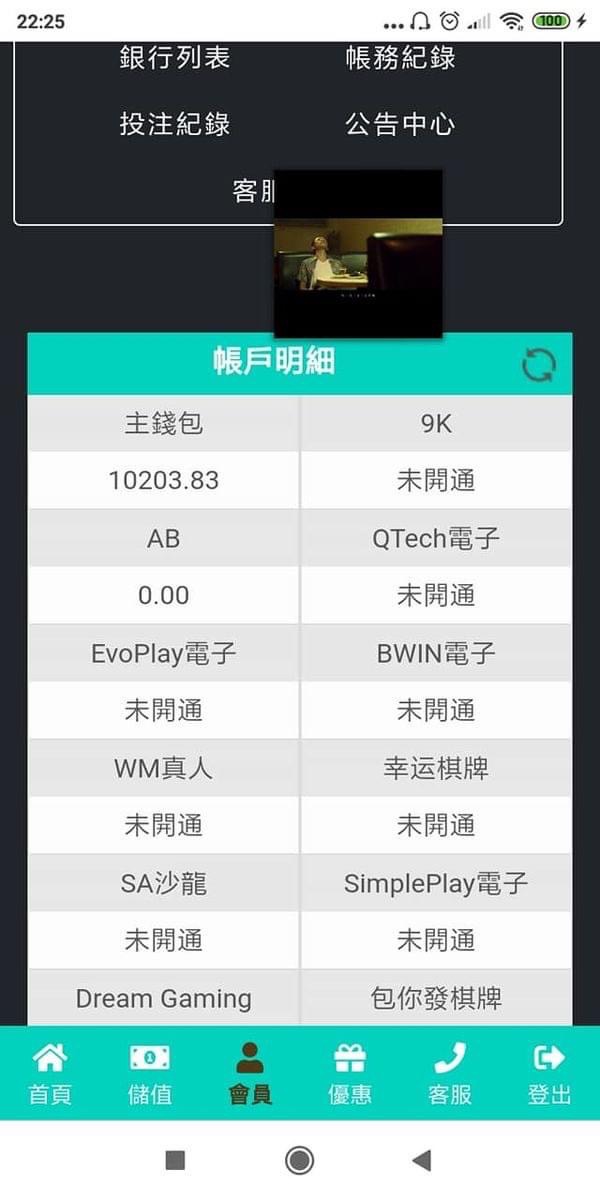Refresh the 帳戶明細 account details
600x1200 pixels.
pyautogui.click(x=539, y=365)
